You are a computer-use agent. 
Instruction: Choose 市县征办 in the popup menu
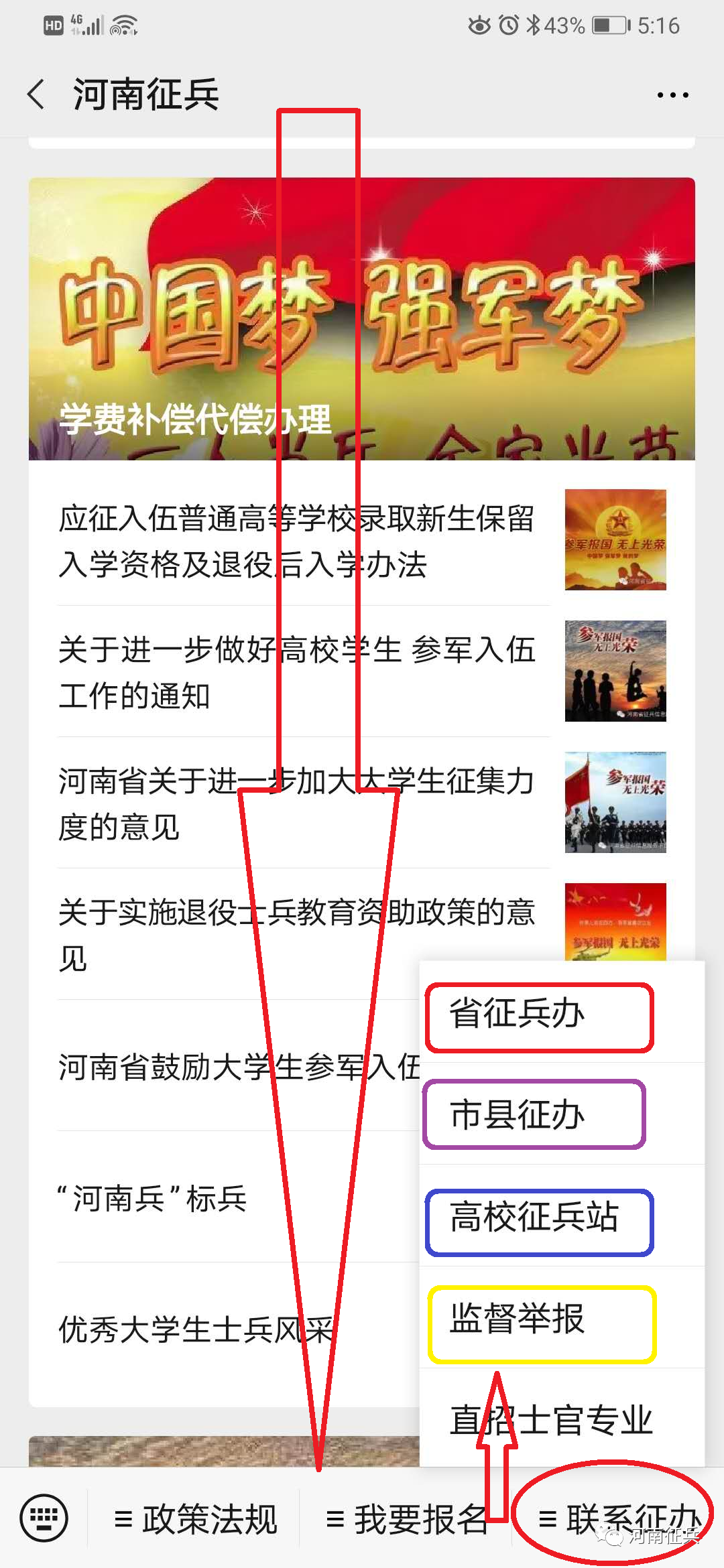click(x=534, y=1114)
